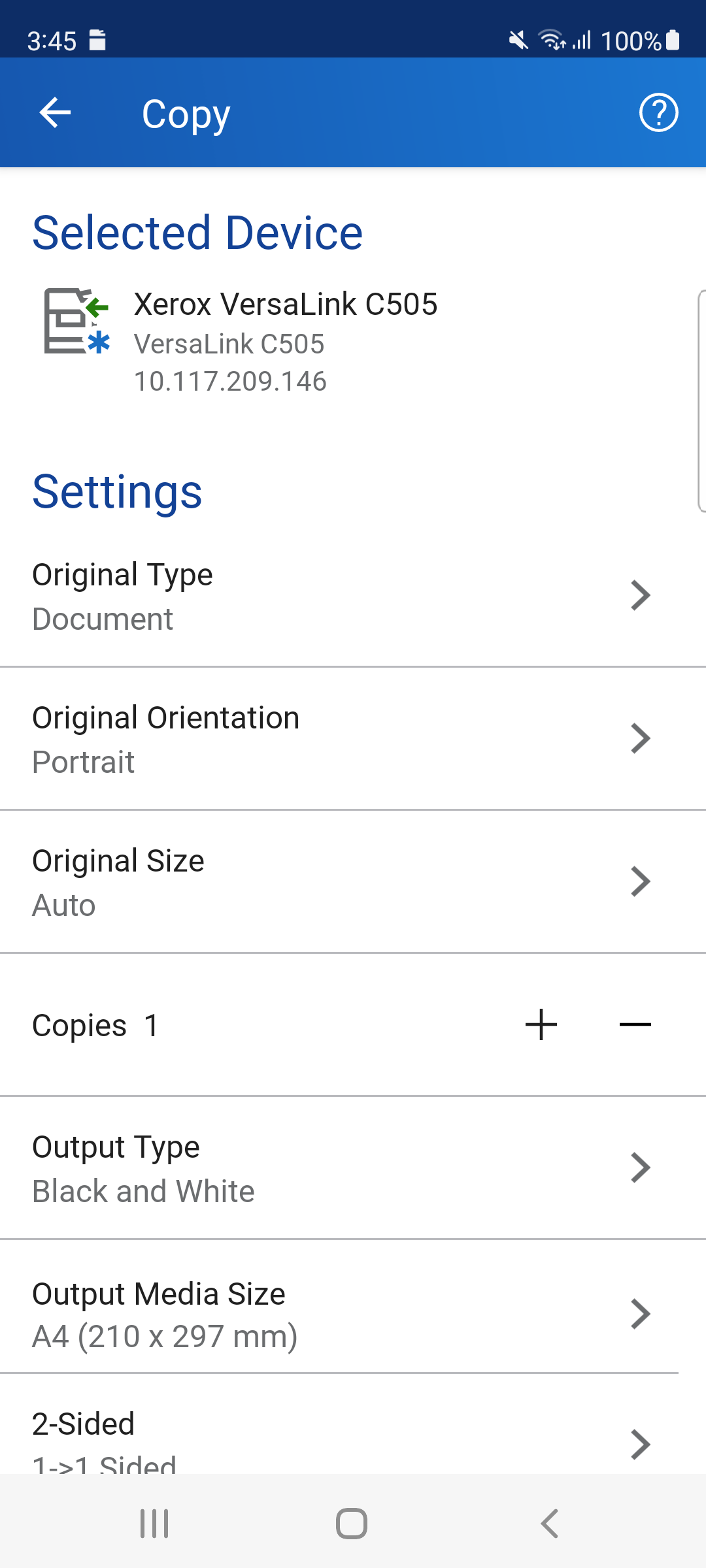
Task: Increase copies with the plus button
Action: [541, 1024]
